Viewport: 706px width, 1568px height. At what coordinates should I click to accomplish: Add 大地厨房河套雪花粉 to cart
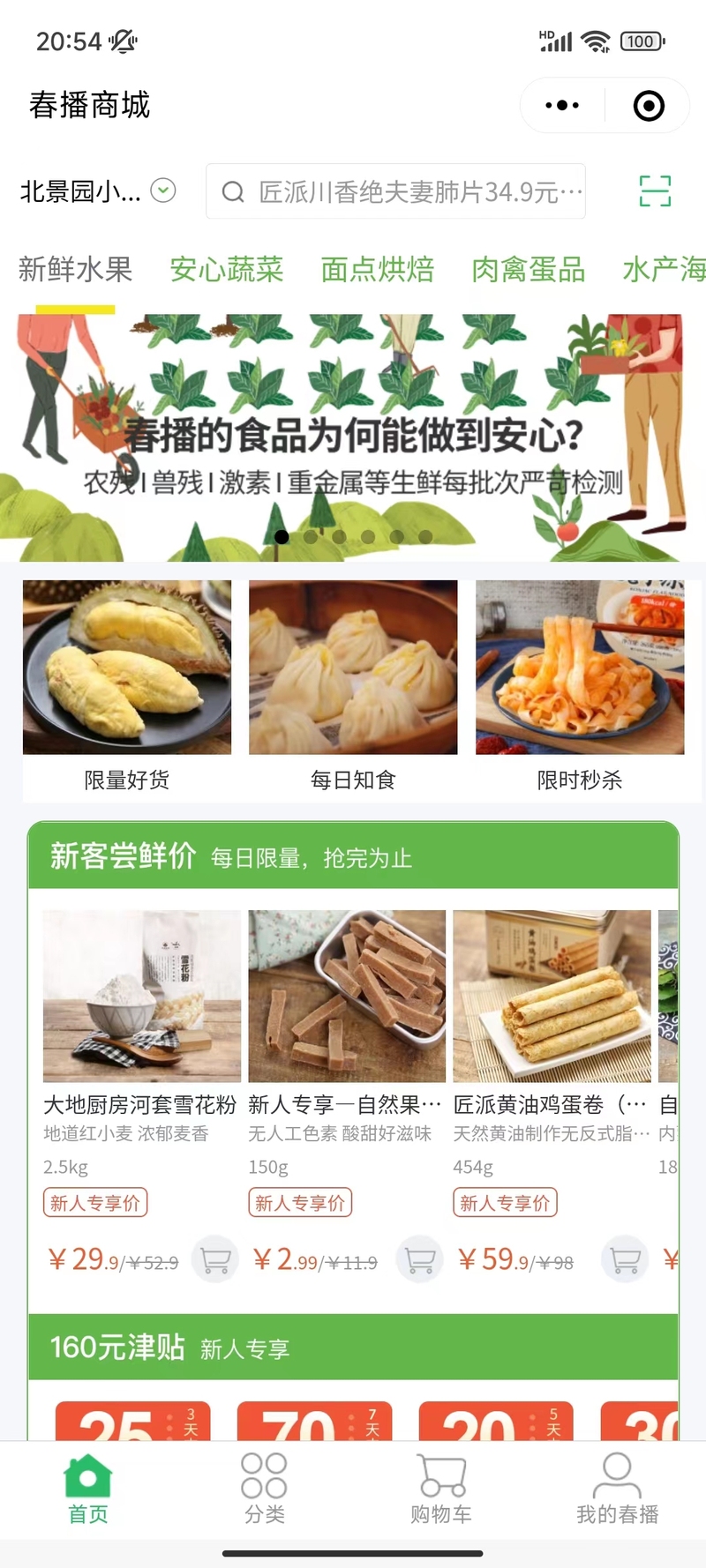click(215, 1259)
